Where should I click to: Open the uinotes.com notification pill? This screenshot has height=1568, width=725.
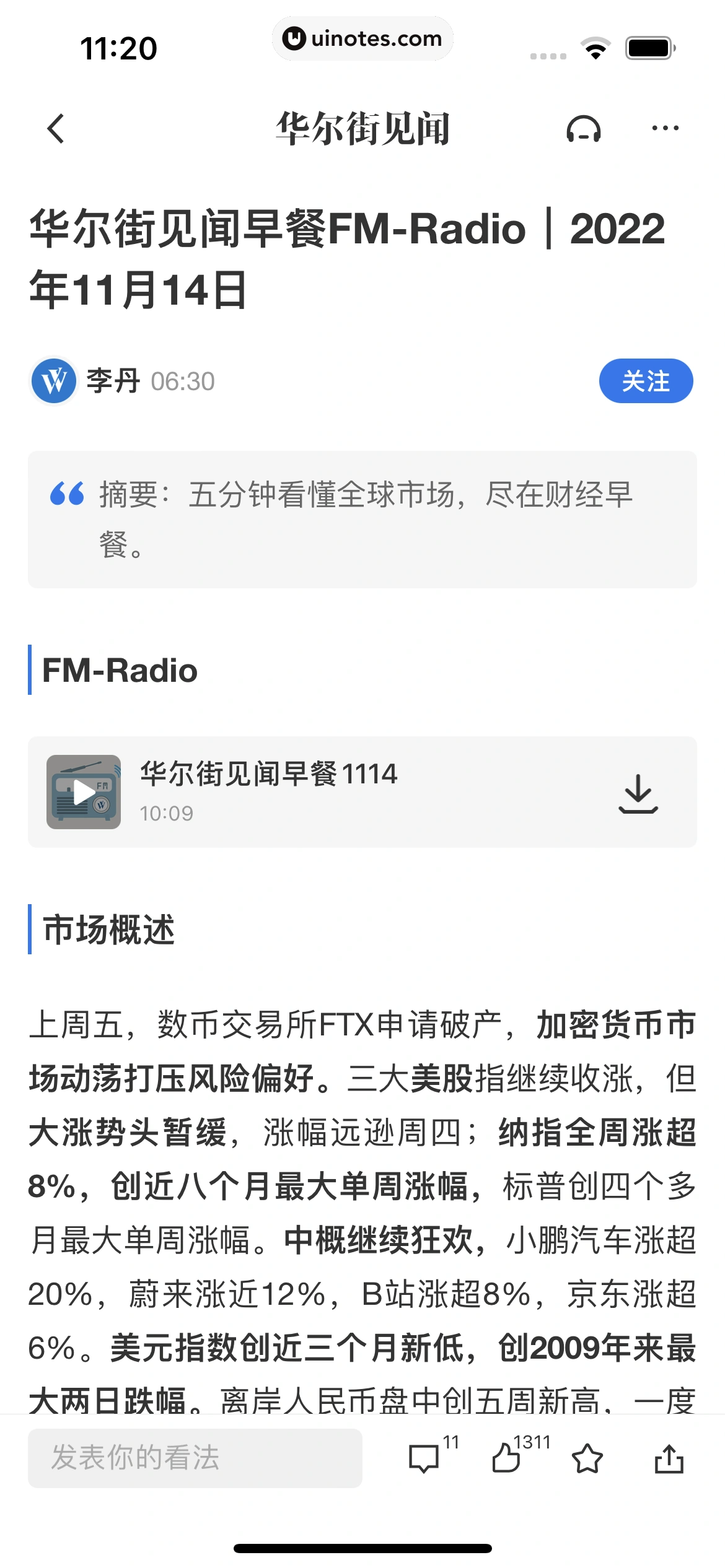click(362, 38)
